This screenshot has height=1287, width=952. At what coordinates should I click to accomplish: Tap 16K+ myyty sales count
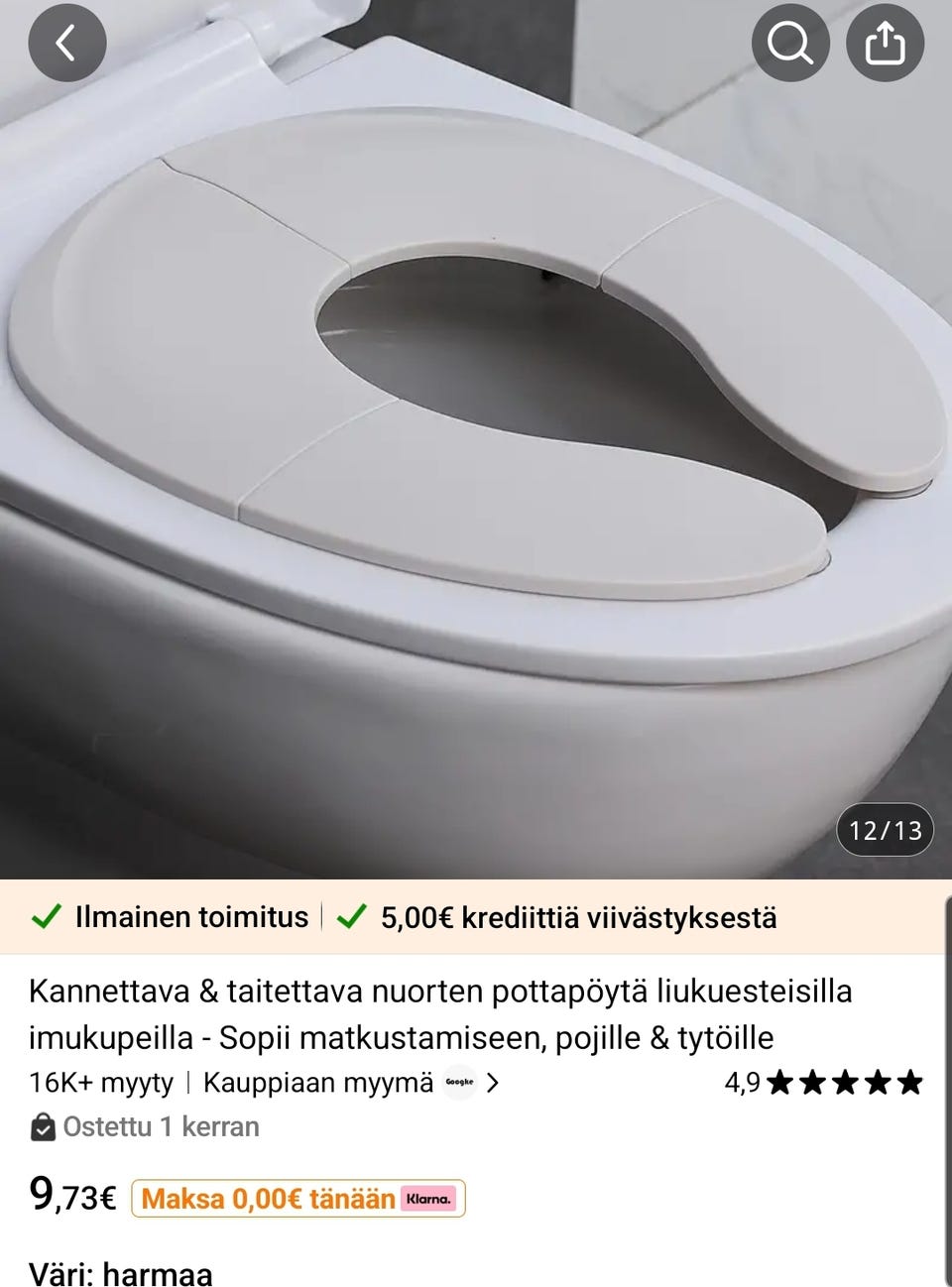pyautogui.click(x=99, y=1083)
